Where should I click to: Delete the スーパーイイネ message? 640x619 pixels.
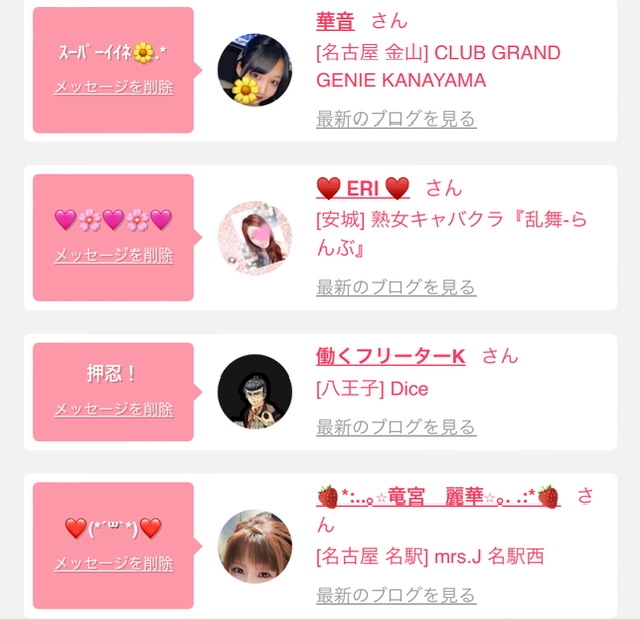click(x=113, y=87)
